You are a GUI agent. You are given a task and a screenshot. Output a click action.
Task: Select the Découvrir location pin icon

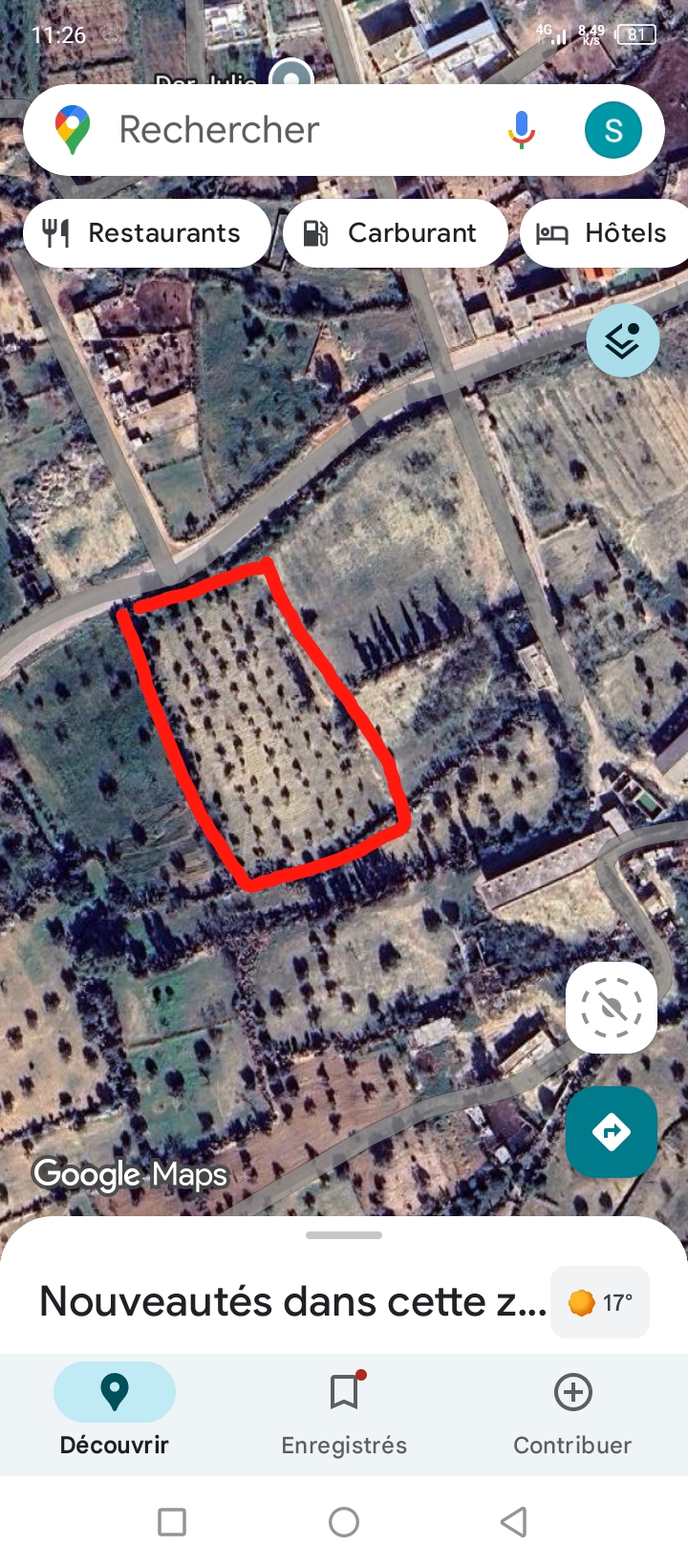click(x=115, y=1392)
